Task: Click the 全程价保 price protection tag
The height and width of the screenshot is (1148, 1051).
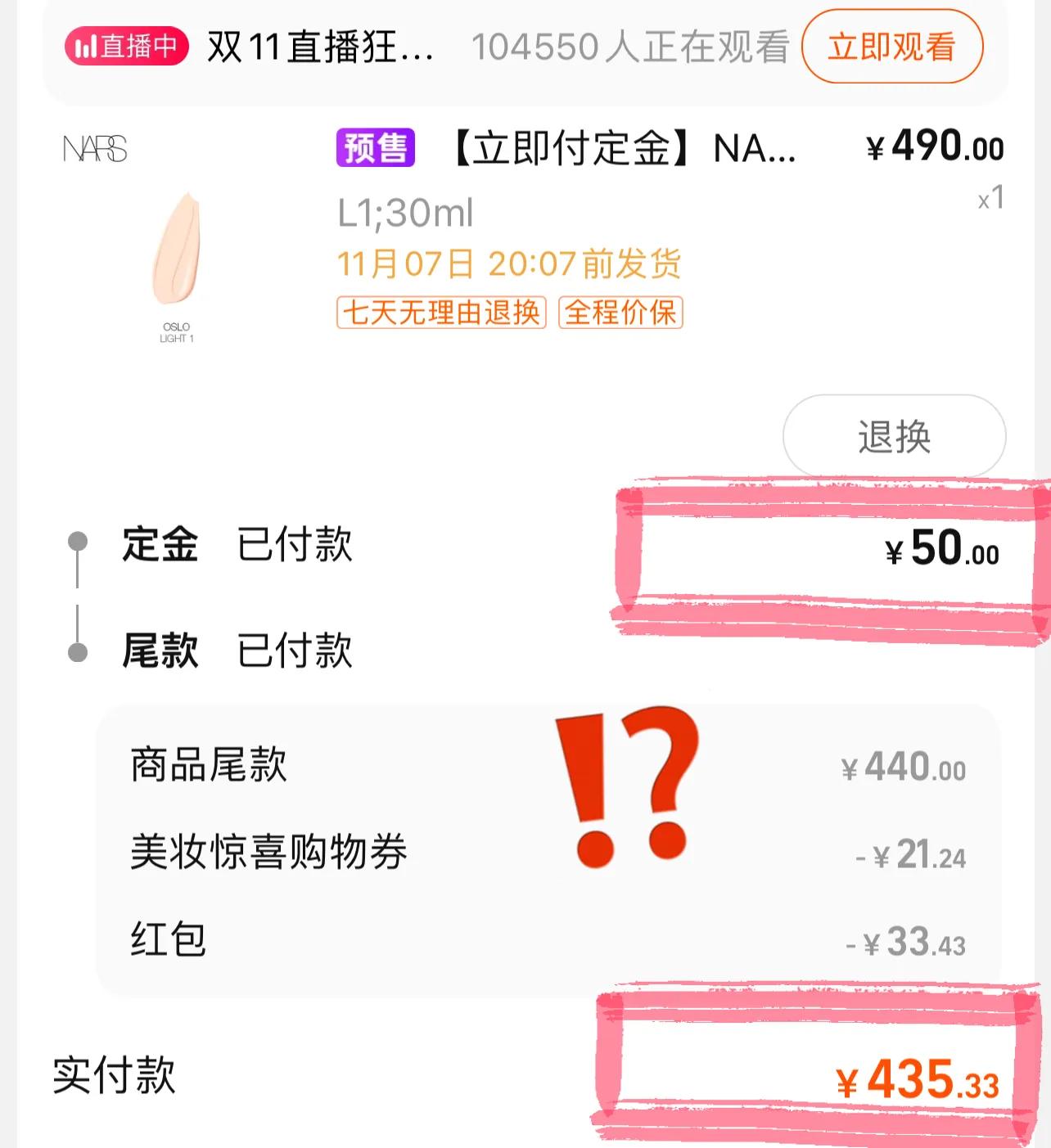Action: [620, 313]
